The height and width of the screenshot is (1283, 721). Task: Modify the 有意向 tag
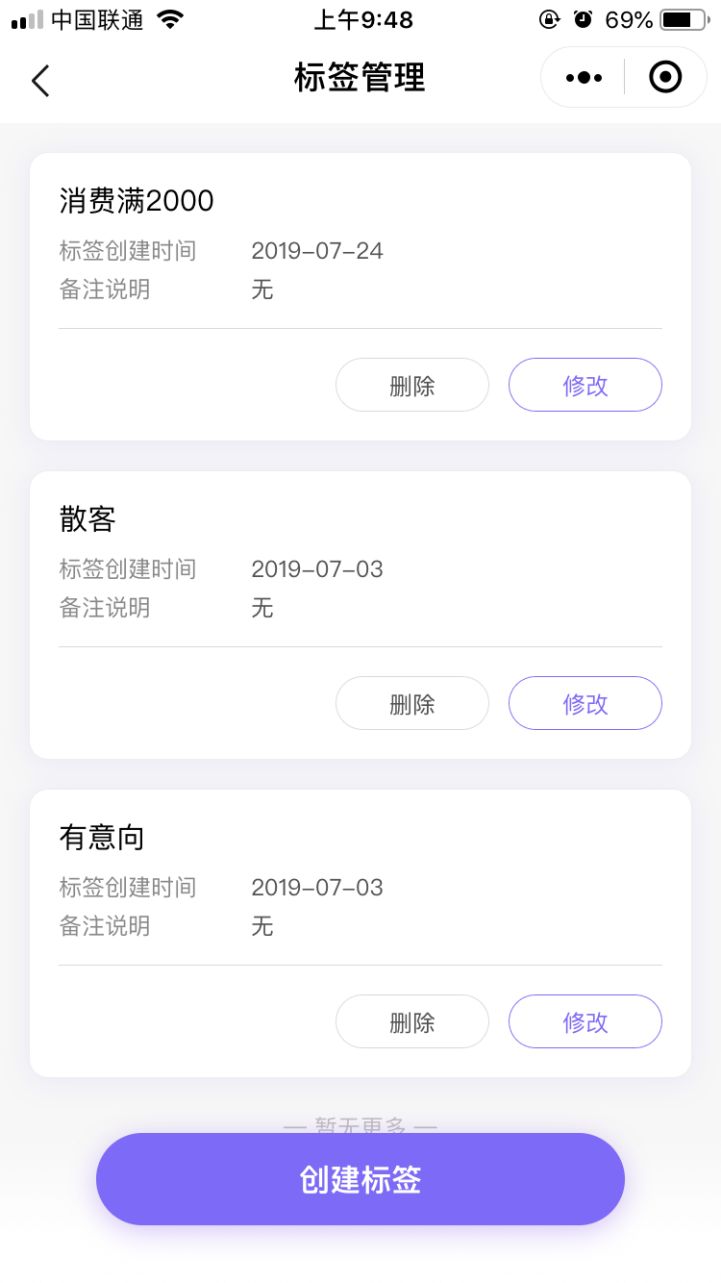click(585, 1021)
